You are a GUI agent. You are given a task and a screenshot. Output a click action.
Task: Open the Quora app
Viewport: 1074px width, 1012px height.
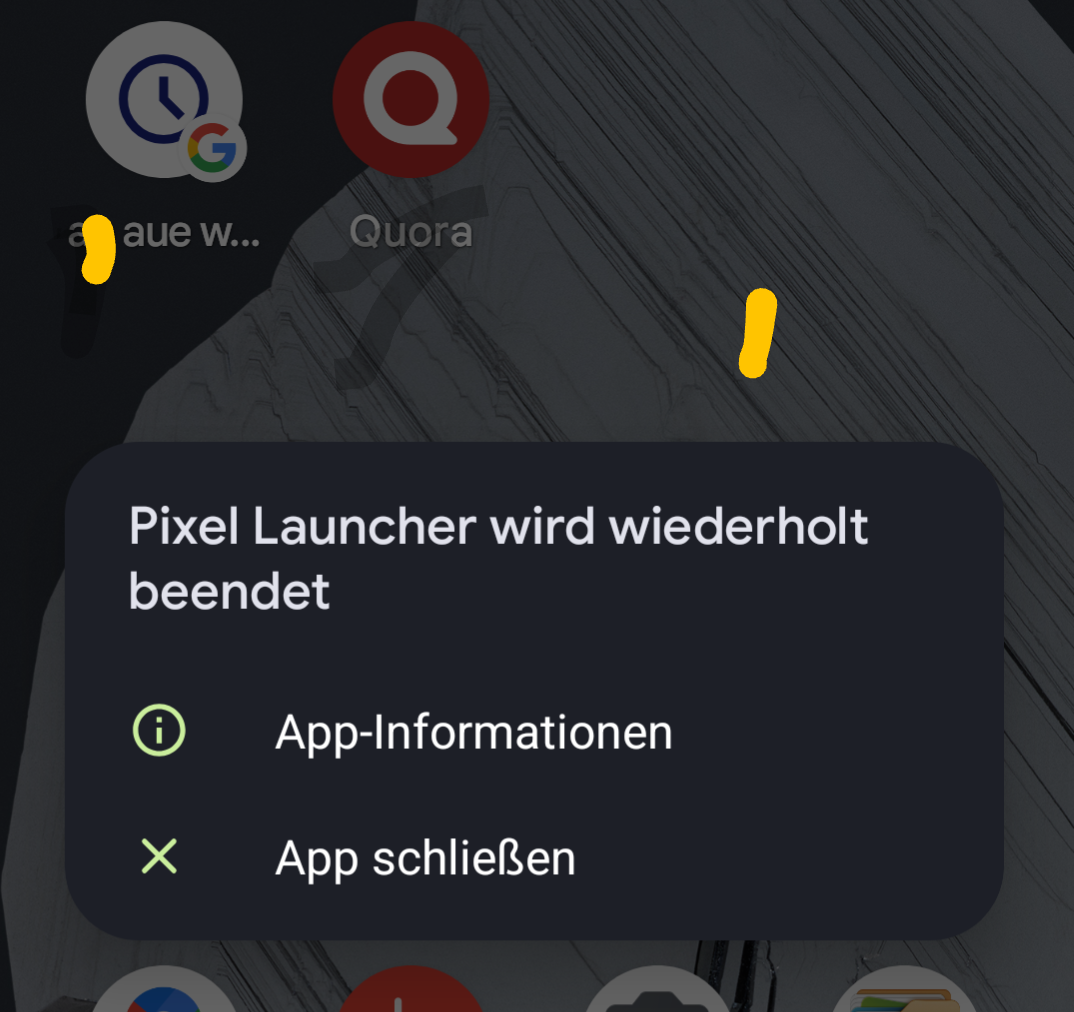click(x=410, y=101)
